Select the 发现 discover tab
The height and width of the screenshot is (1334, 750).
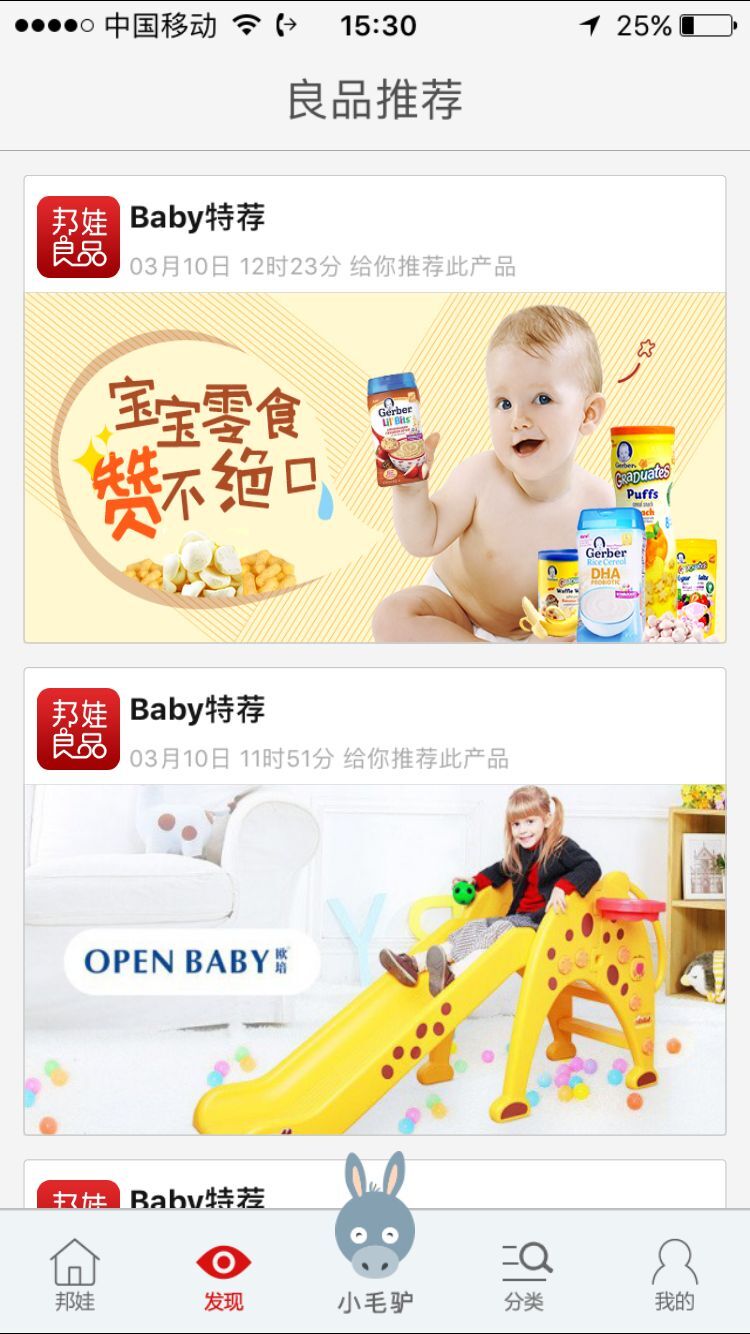tap(224, 1274)
